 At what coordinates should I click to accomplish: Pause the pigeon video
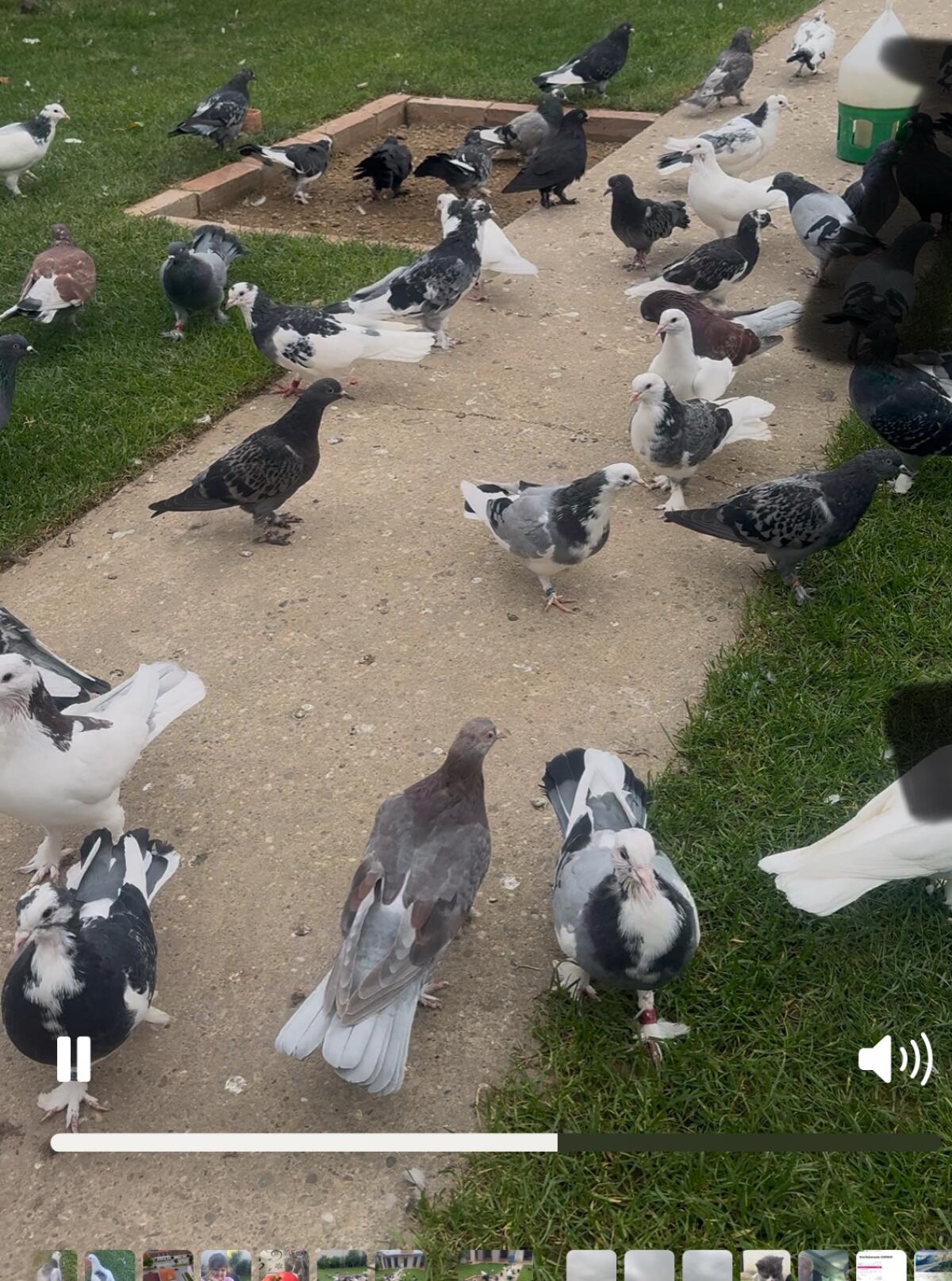coord(73,1059)
